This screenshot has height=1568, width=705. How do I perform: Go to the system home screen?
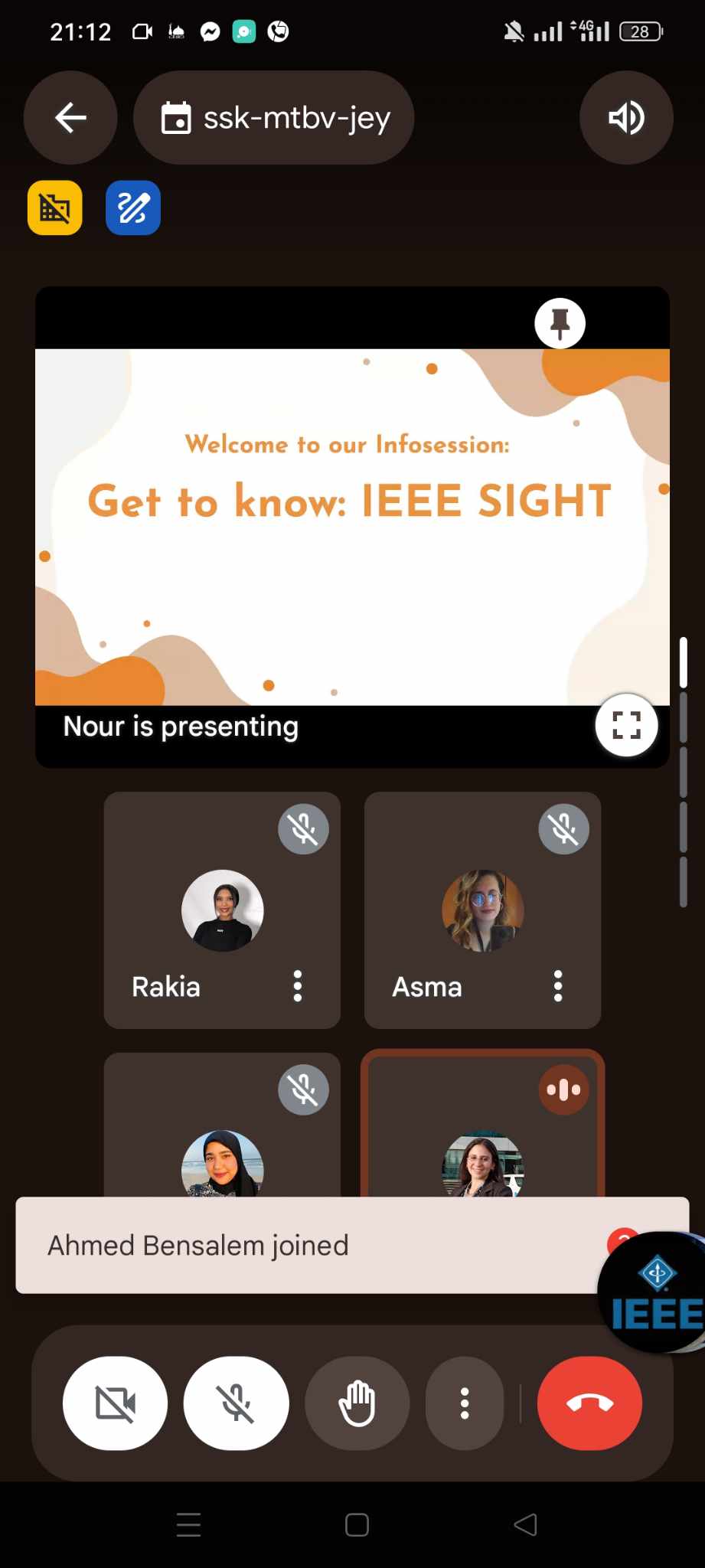click(x=357, y=1524)
